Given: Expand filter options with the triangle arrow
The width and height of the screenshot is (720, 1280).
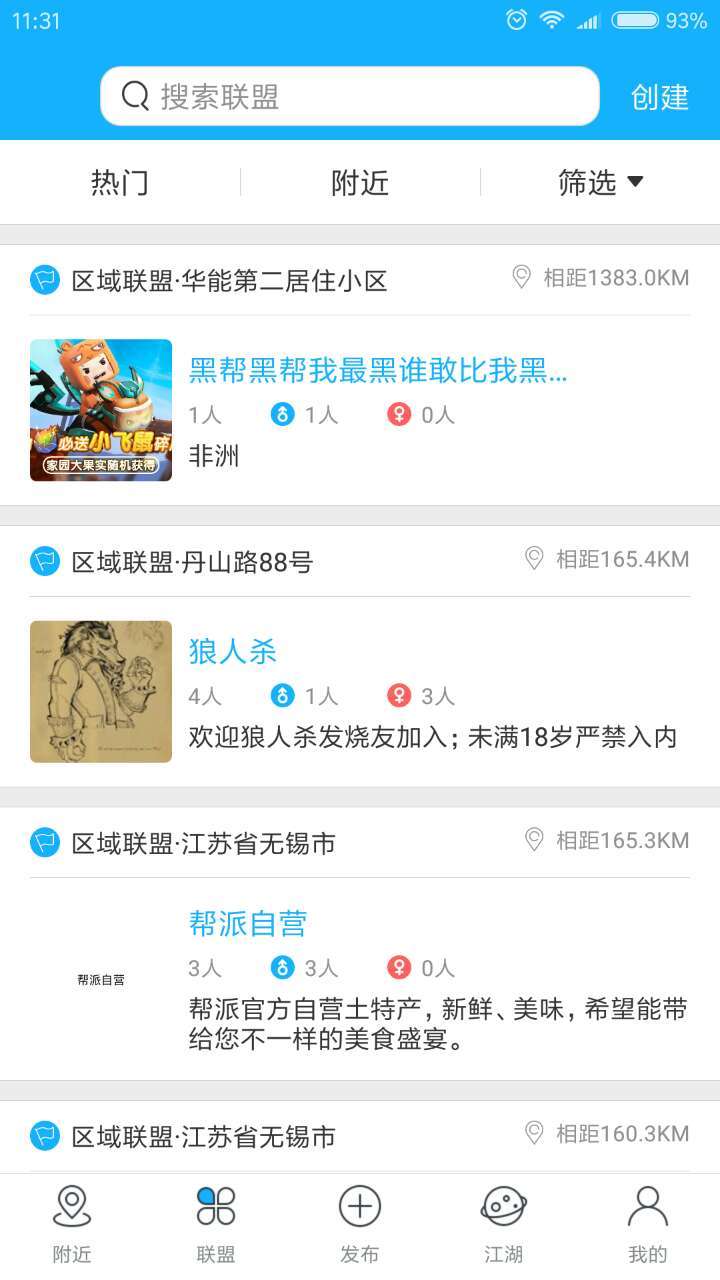Looking at the screenshot, I should coord(637,182).
